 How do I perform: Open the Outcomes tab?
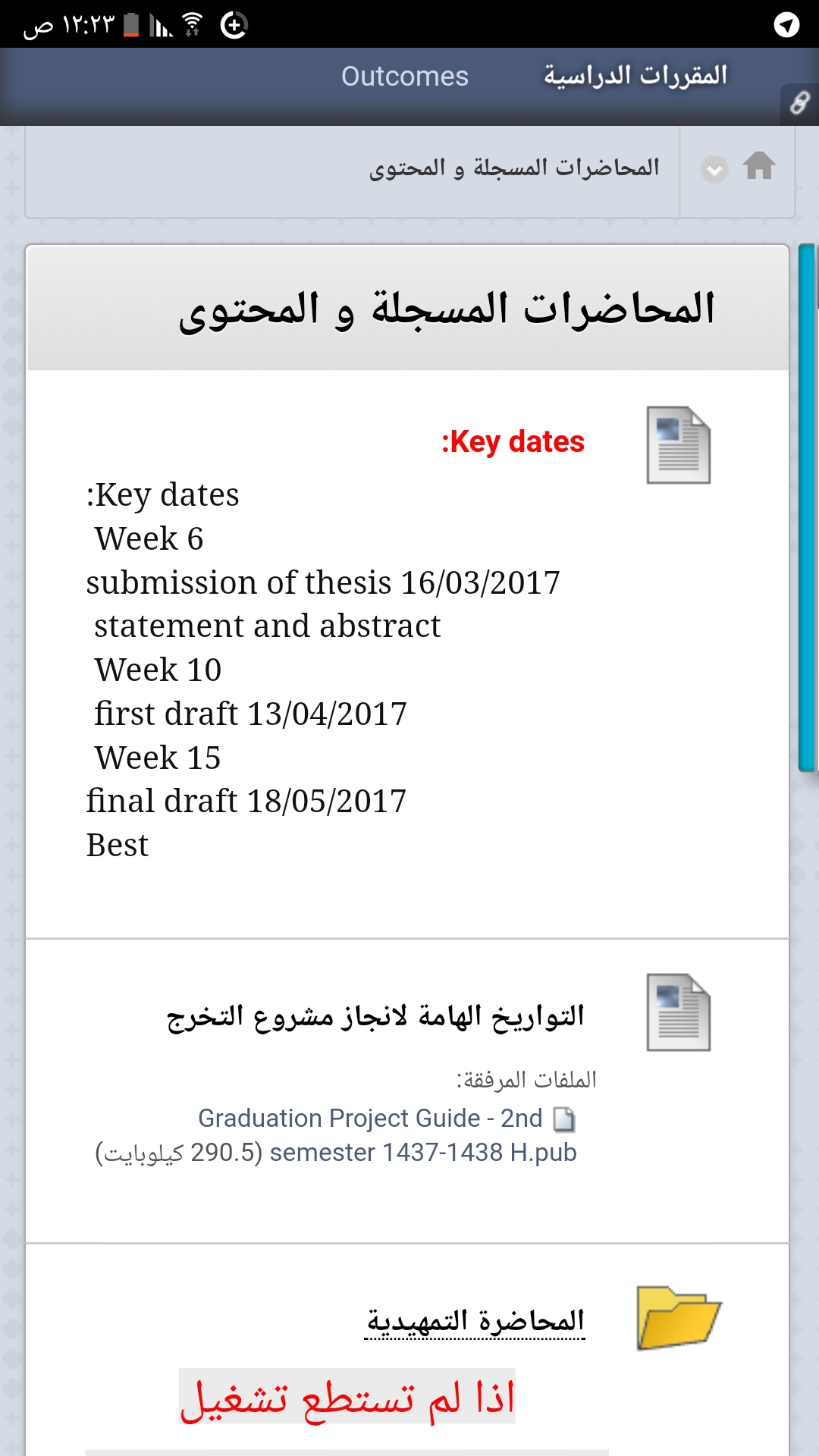[x=404, y=77]
